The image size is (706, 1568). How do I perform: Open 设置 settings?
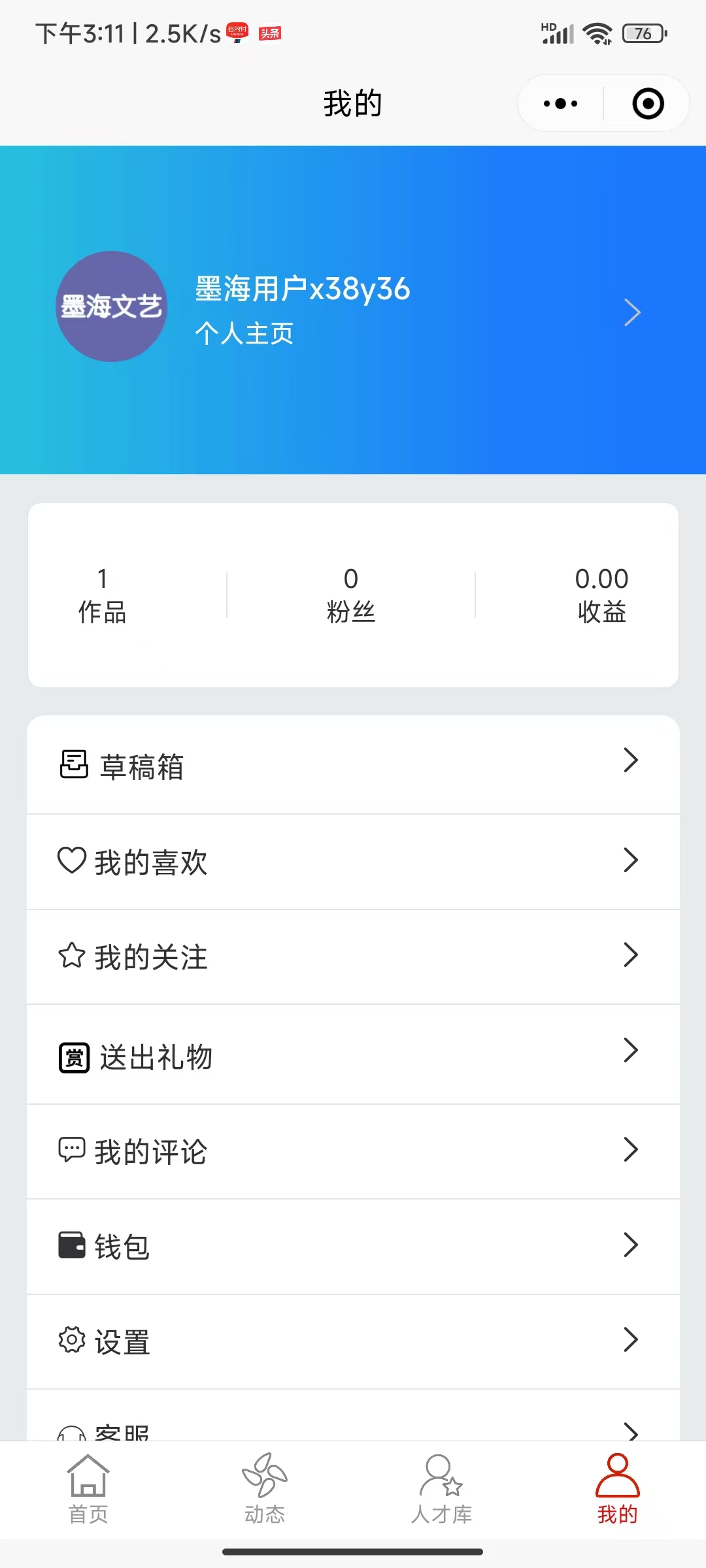click(x=353, y=1341)
